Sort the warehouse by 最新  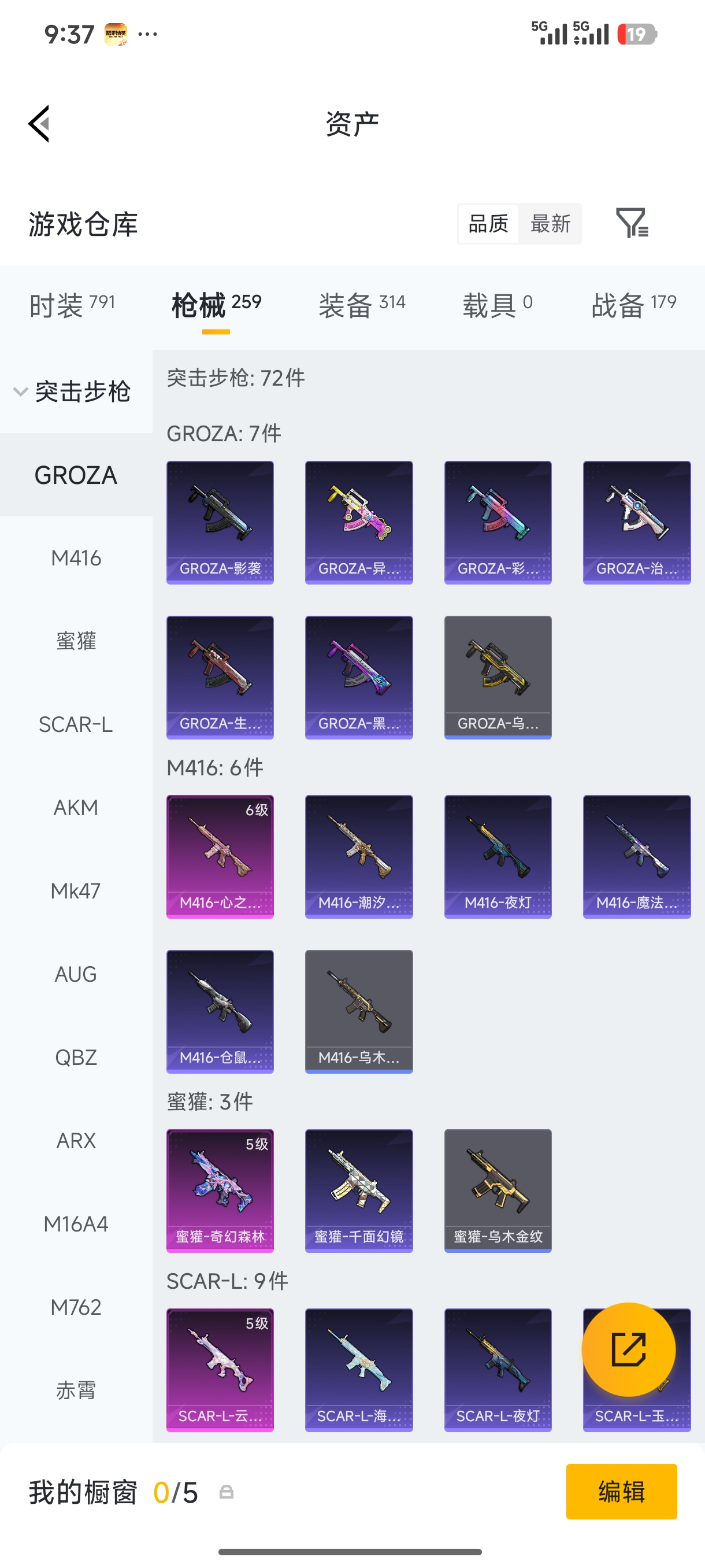550,223
